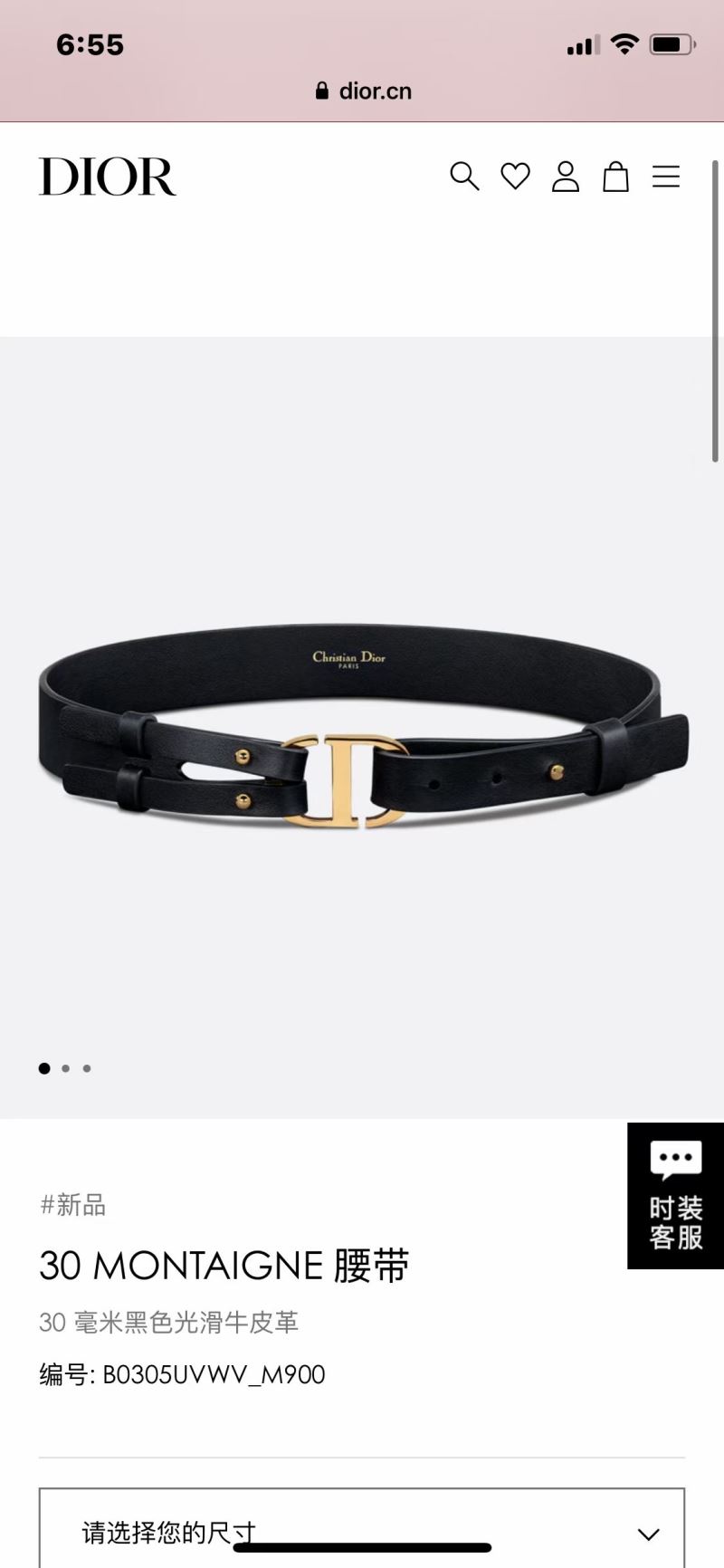Open the hamburger menu

666,177
